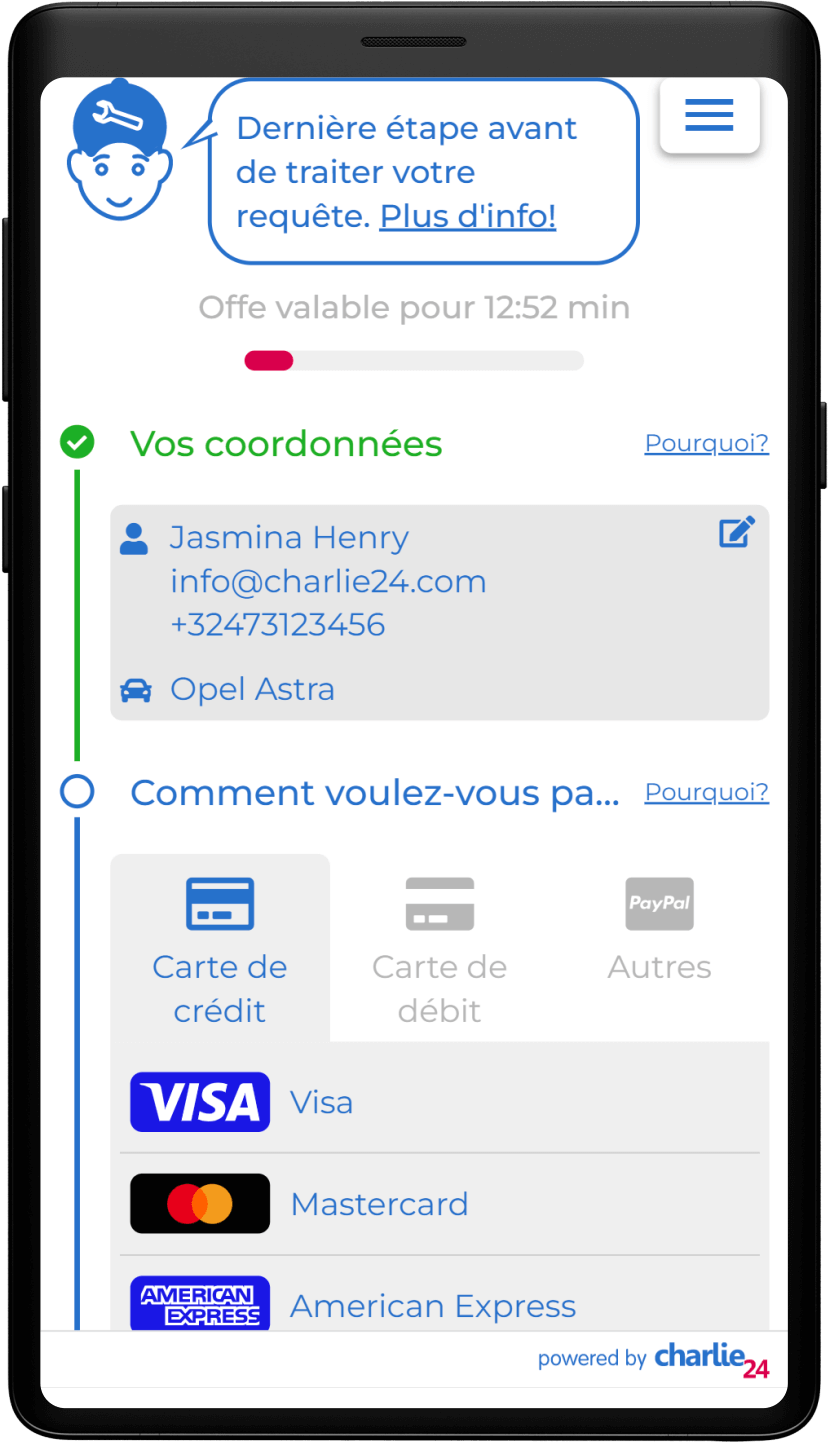
Task: Open the hamburger menu
Action: tap(709, 116)
